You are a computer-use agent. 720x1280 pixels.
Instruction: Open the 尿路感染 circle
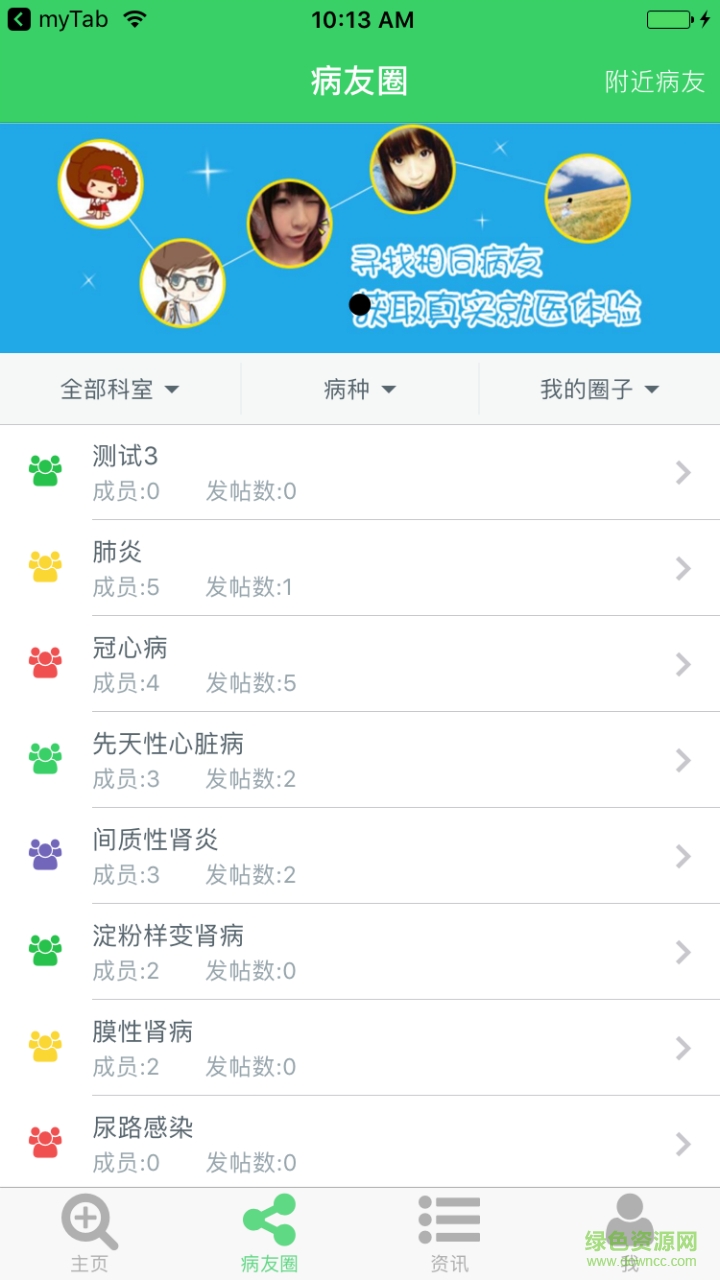(x=360, y=1142)
